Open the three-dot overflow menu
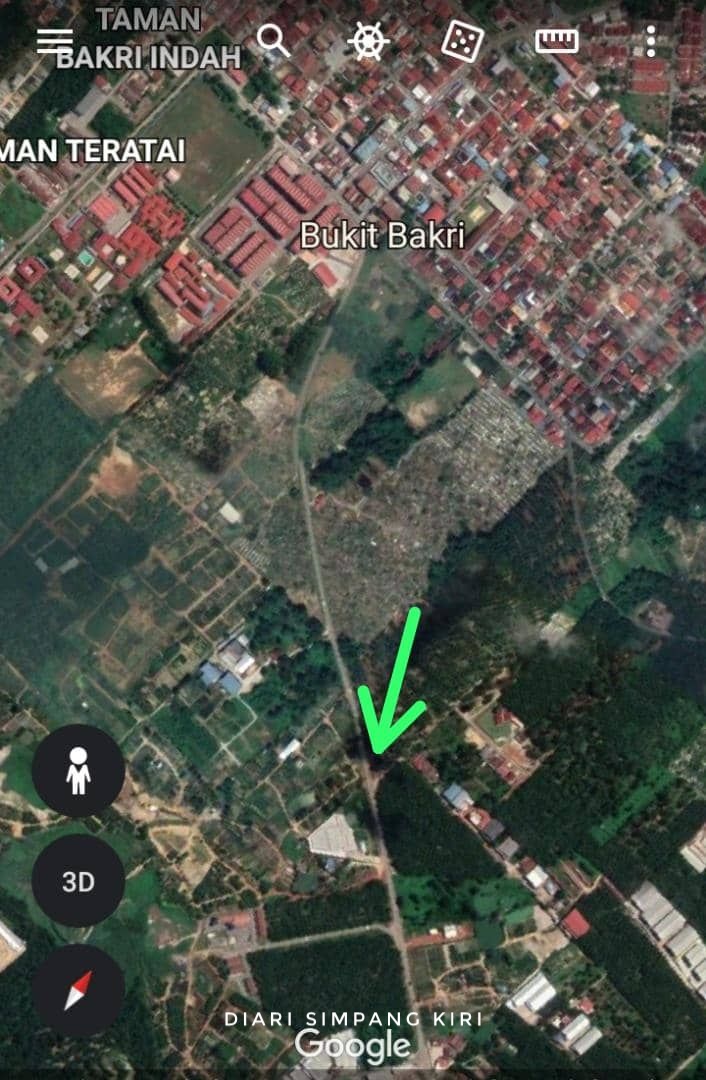The width and height of the screenshot is (706, 1080). tap(650, 41)
